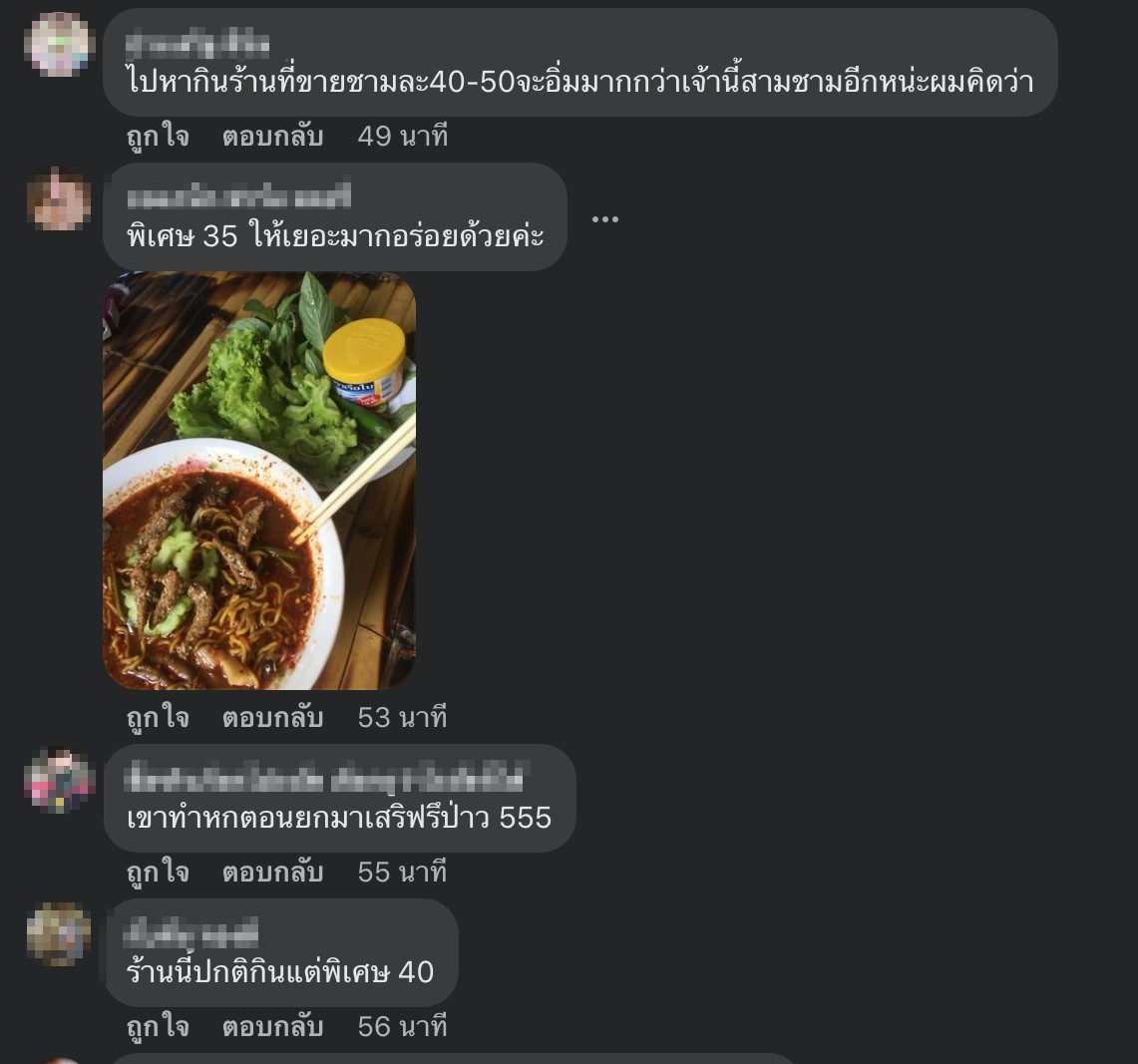Reply to the comment about พิเศษ 40
Screen dimensions: 1138x1064
click(272, 1027)
